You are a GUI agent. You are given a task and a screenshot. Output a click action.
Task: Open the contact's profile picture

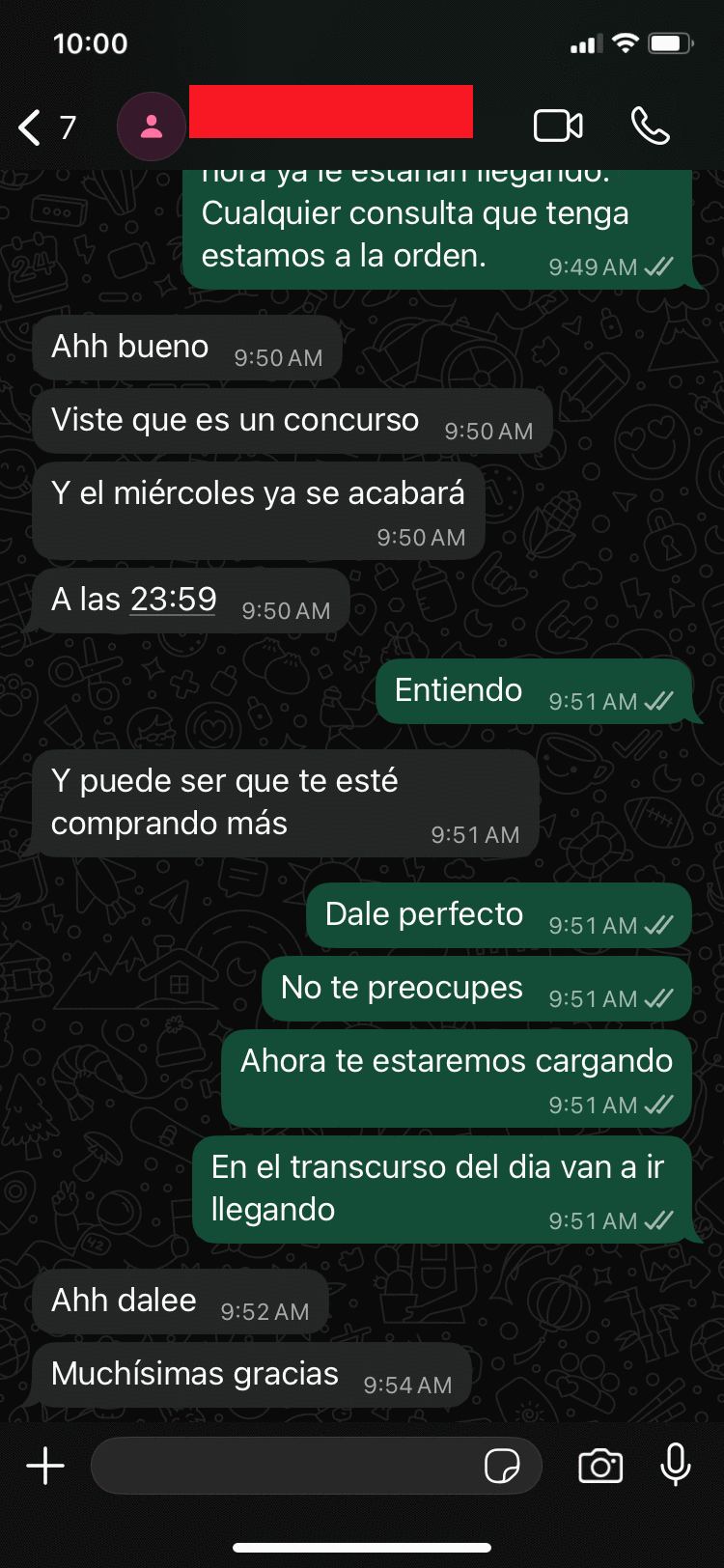click(x=152, y=126)
